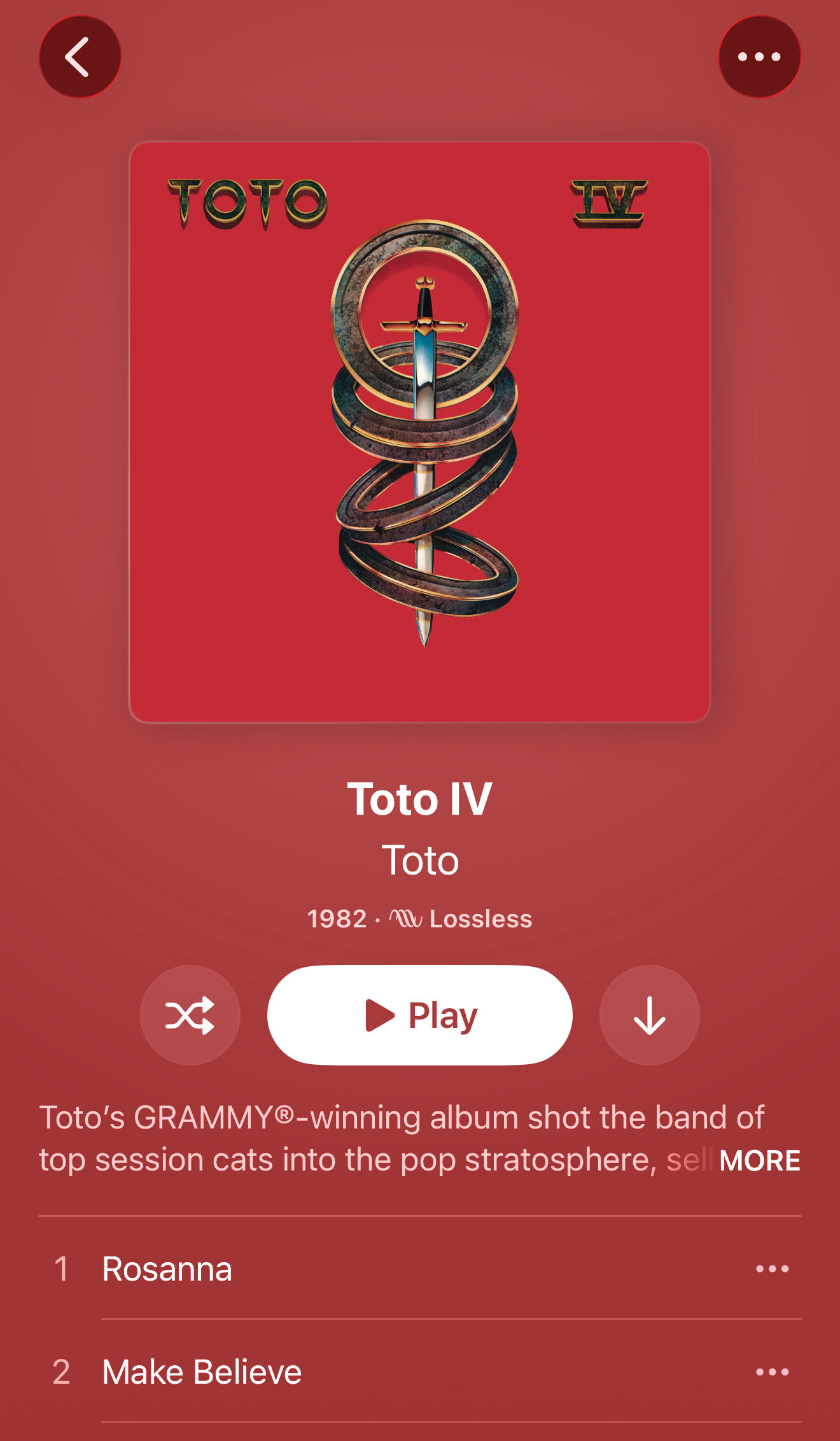Play the track Rosanna

[x=420, y=1269]
